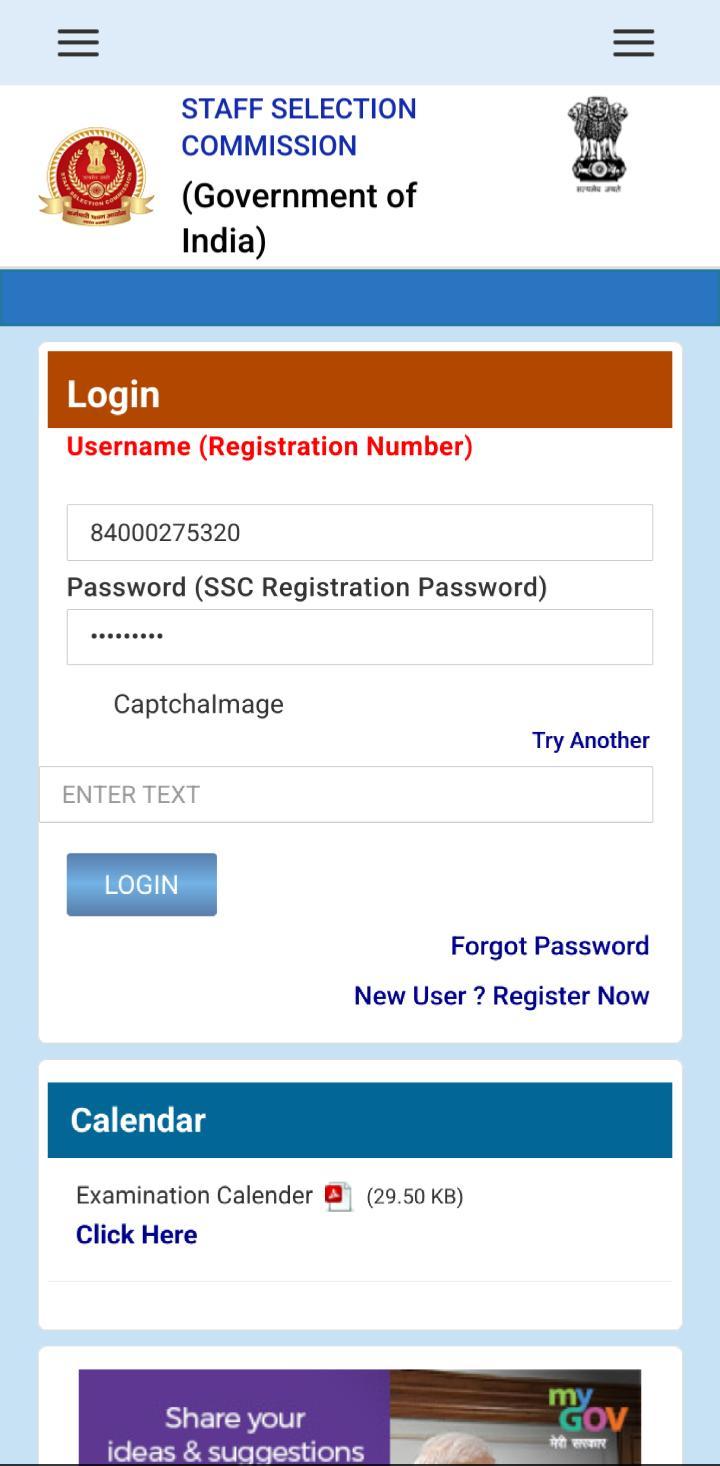Select the Login panel header

[x=113, y=393]
